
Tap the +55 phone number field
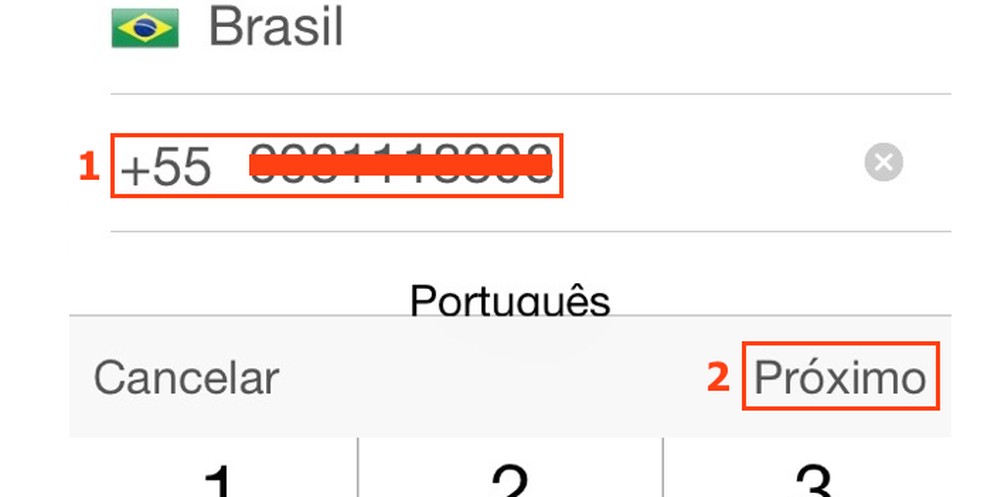click(x=400, y=166)
